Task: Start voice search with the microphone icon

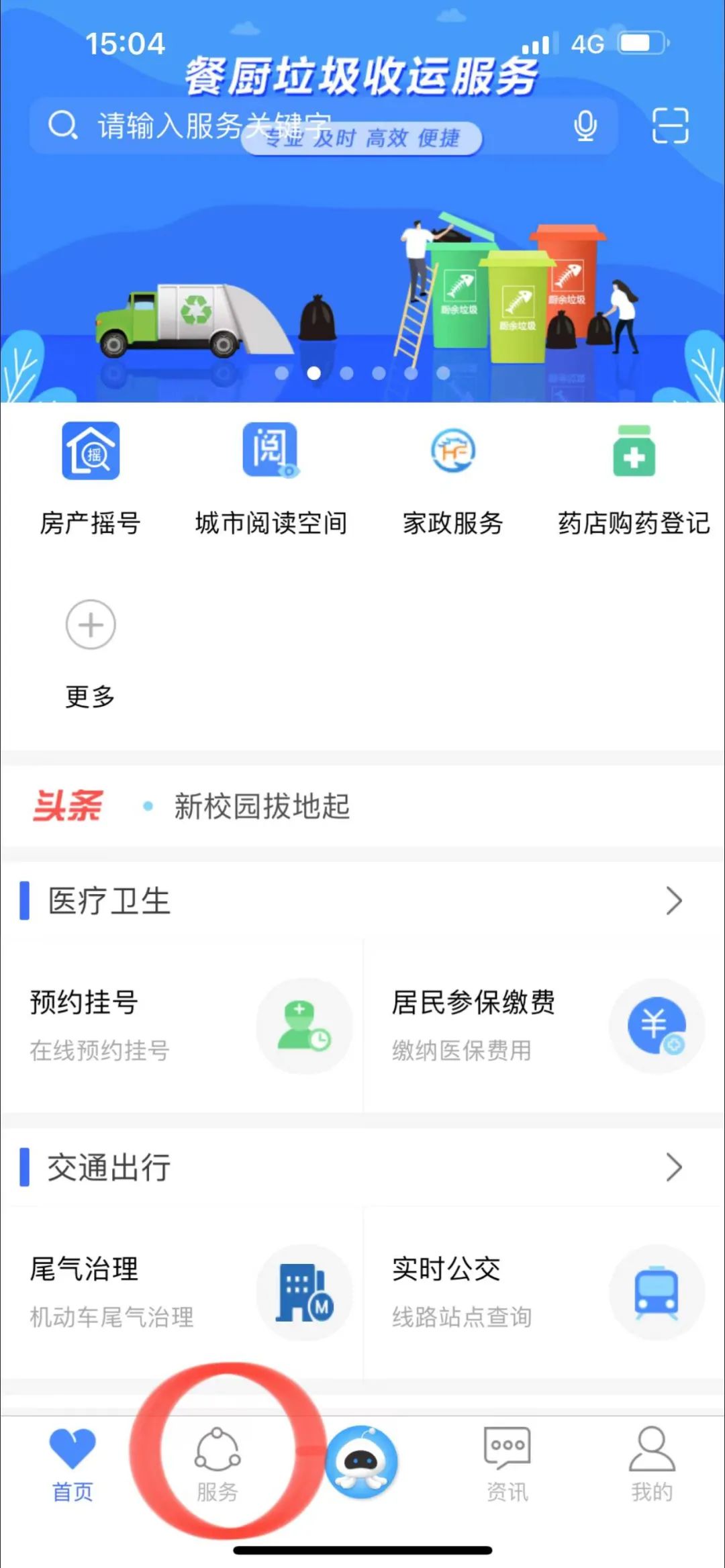Action: point(585,126)
